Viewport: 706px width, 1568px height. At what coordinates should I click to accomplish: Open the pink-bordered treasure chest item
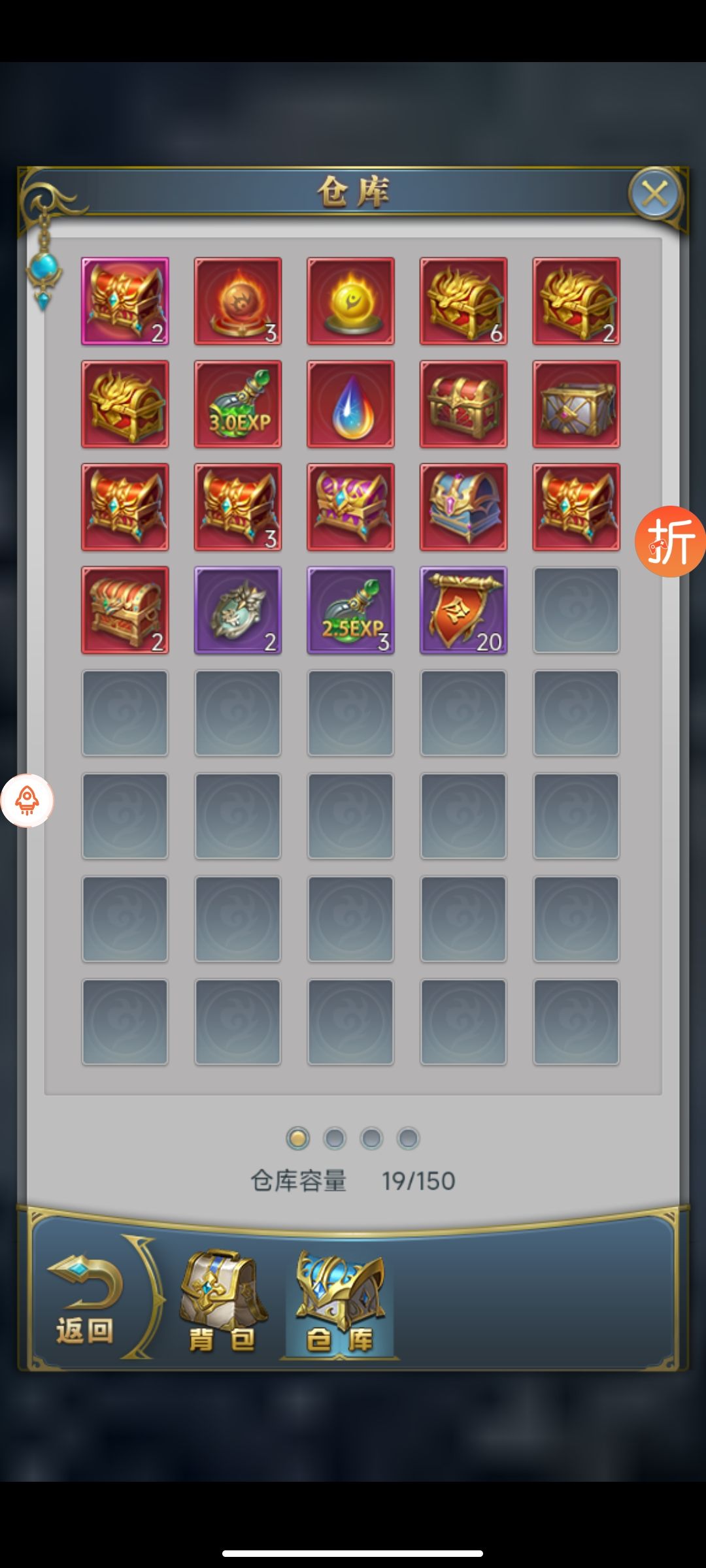pos(125,301)
